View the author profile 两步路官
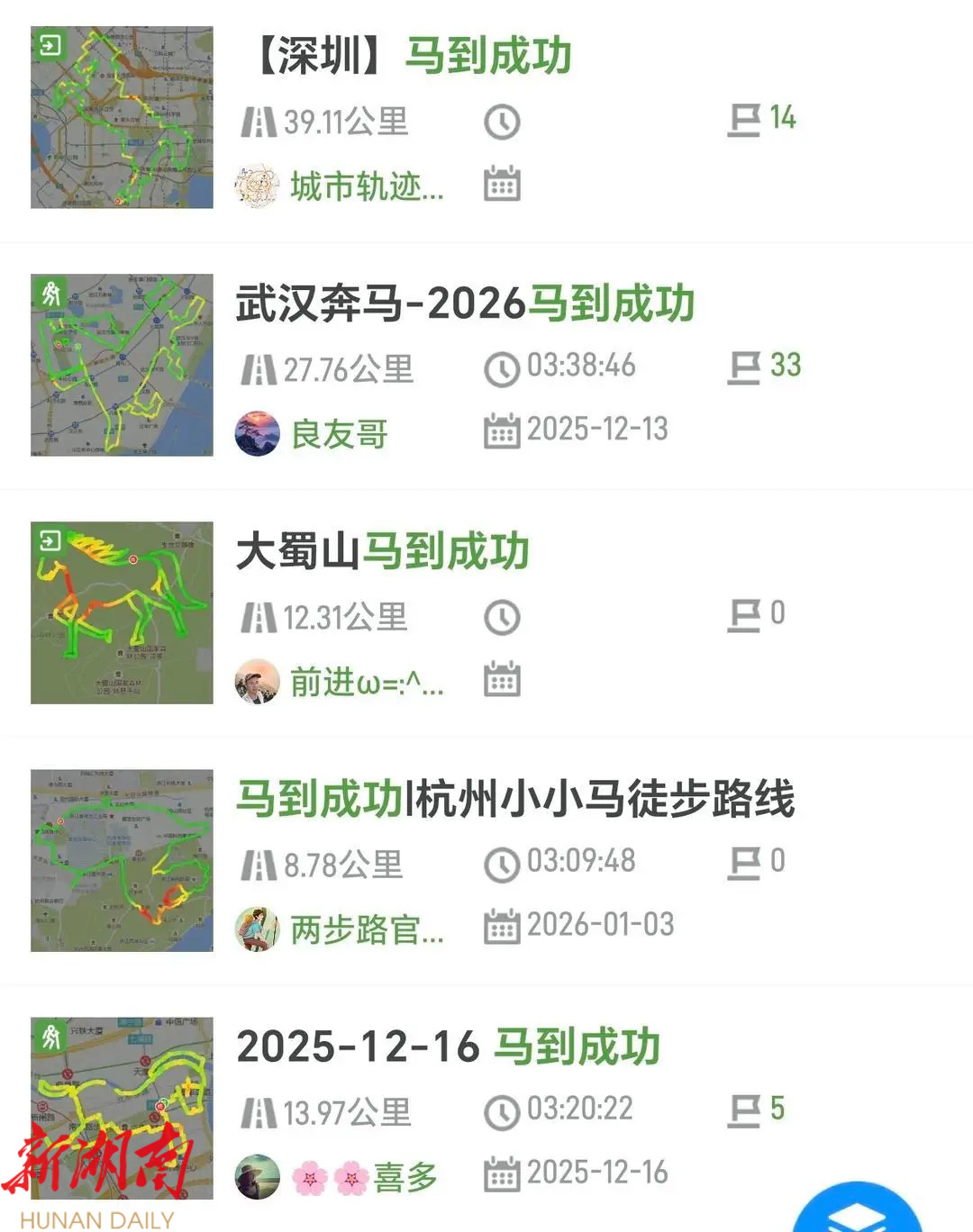 (366, 929)
